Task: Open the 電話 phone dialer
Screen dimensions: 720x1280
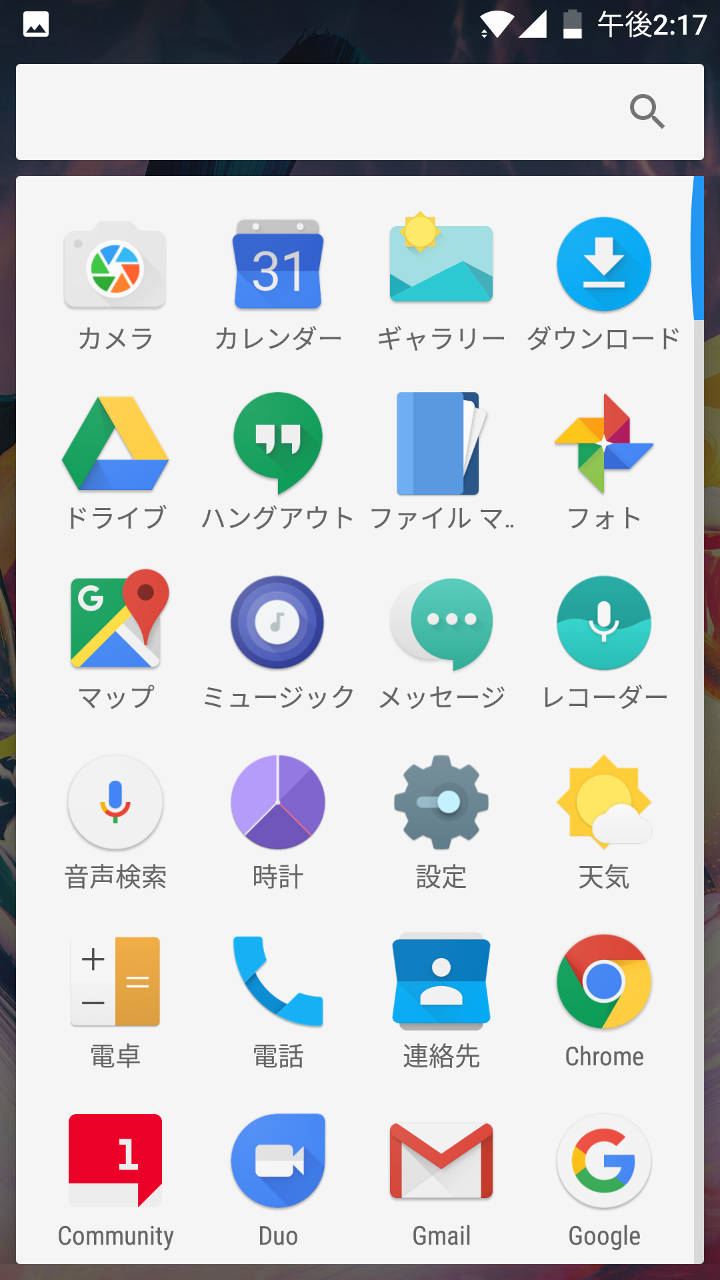Action: [278, 982]
